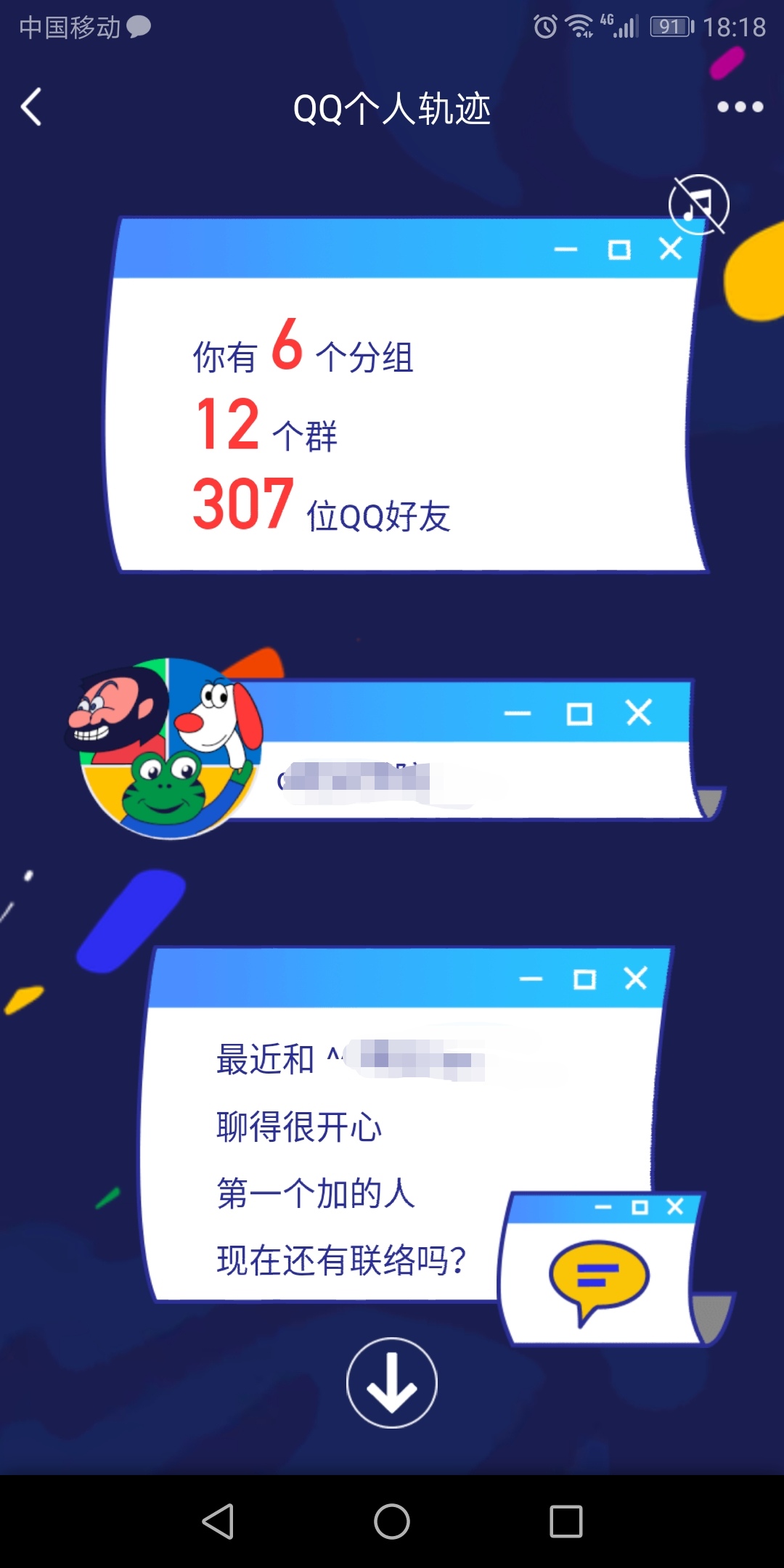The image size is (784, 1568).
Task: Maximize the avatar name window
Action: pos(578,714)
